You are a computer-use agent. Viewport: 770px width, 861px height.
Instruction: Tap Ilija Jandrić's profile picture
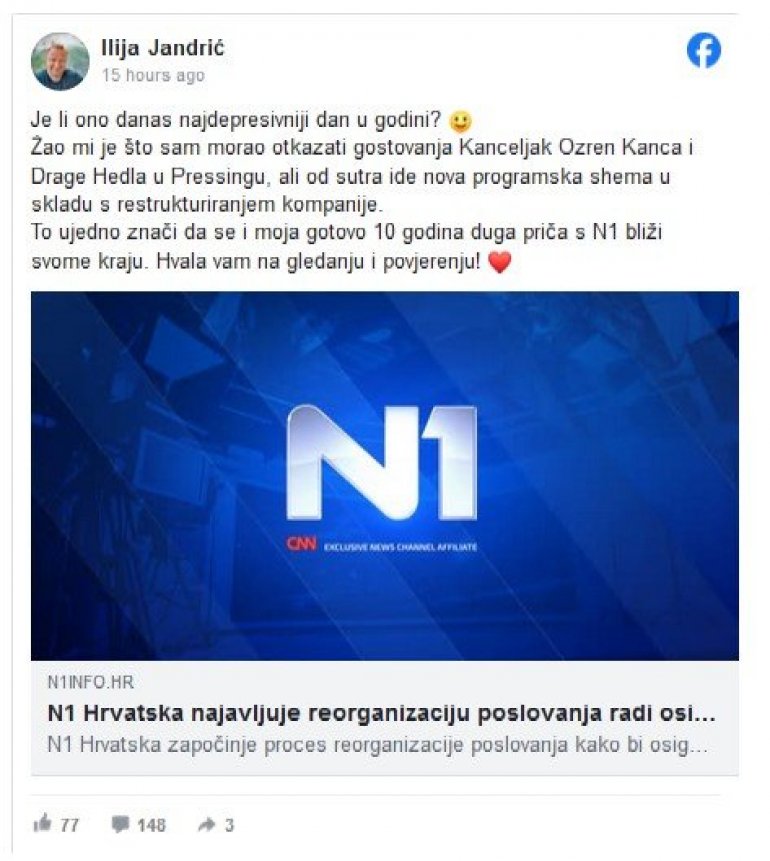[61, 61]
